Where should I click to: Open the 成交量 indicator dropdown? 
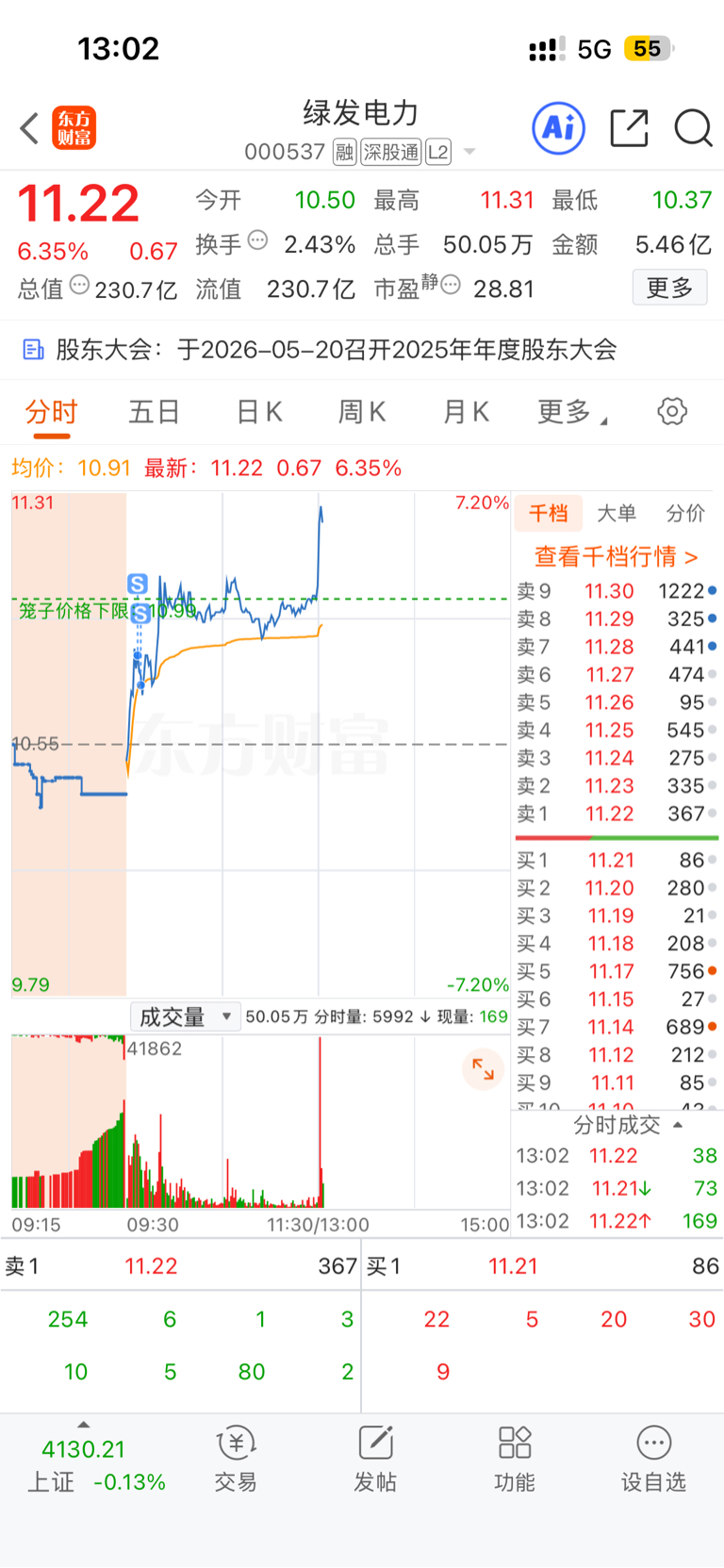[x=185, y=1016]
